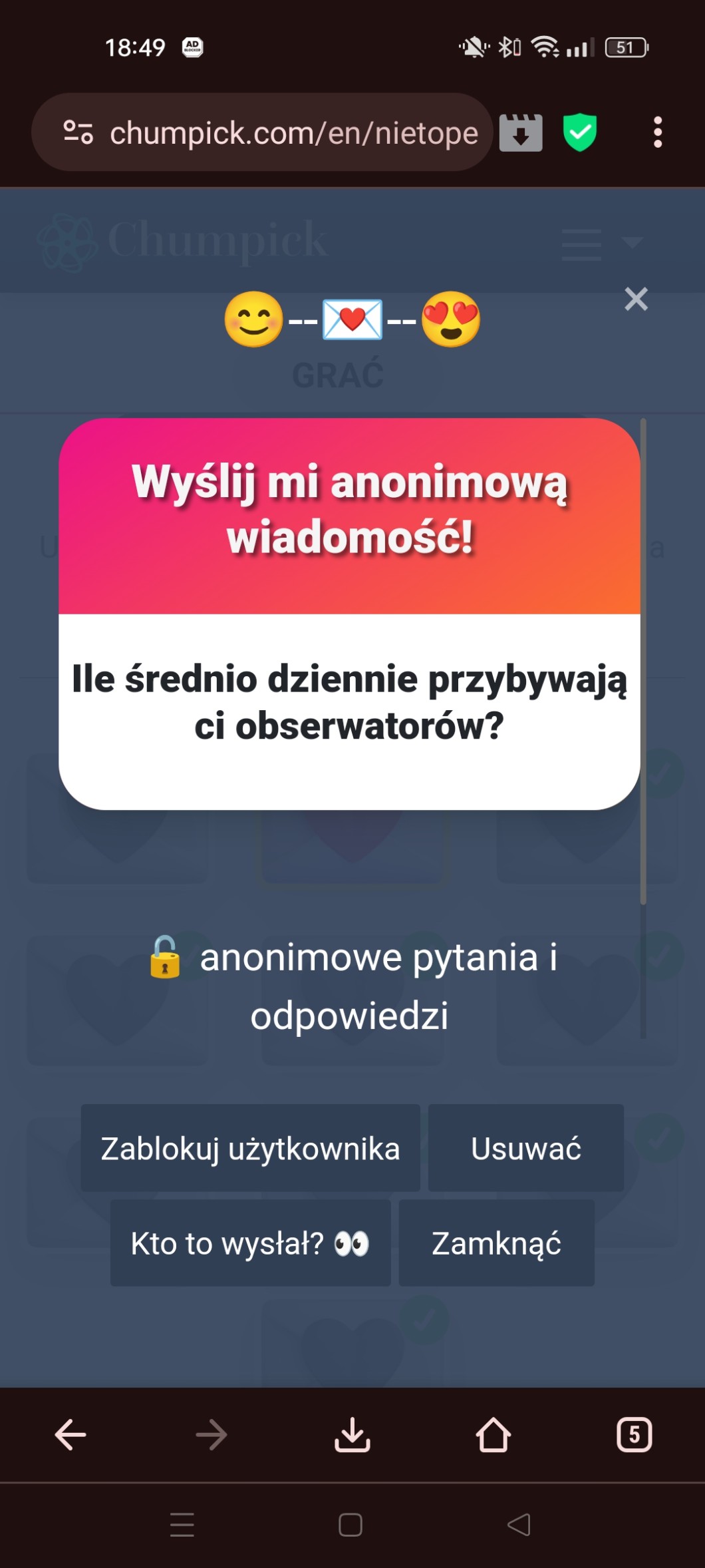Go to browser home page

[x=493, y=1435]
